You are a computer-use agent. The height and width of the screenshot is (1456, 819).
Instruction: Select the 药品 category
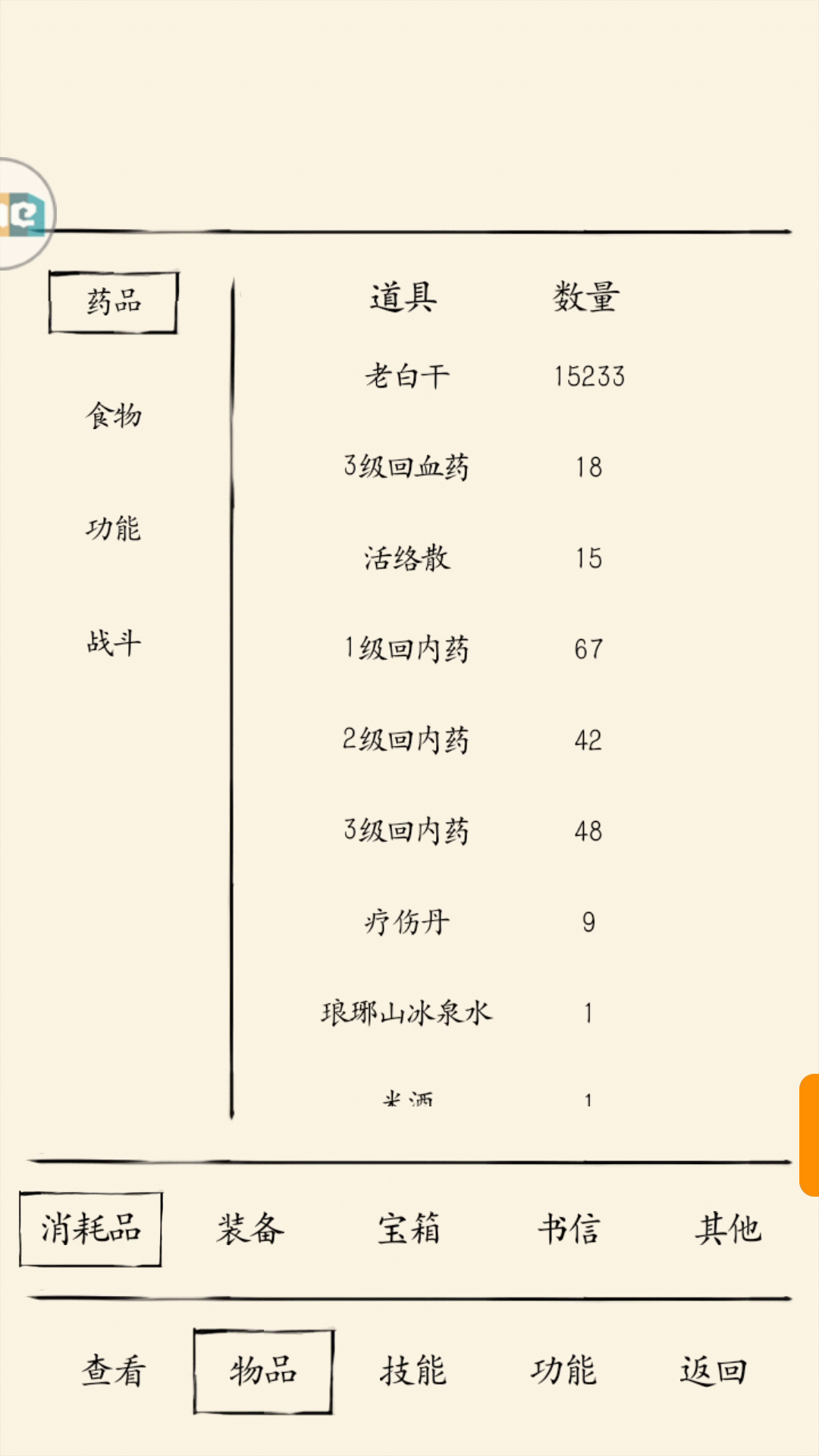[x=113, y=302]
